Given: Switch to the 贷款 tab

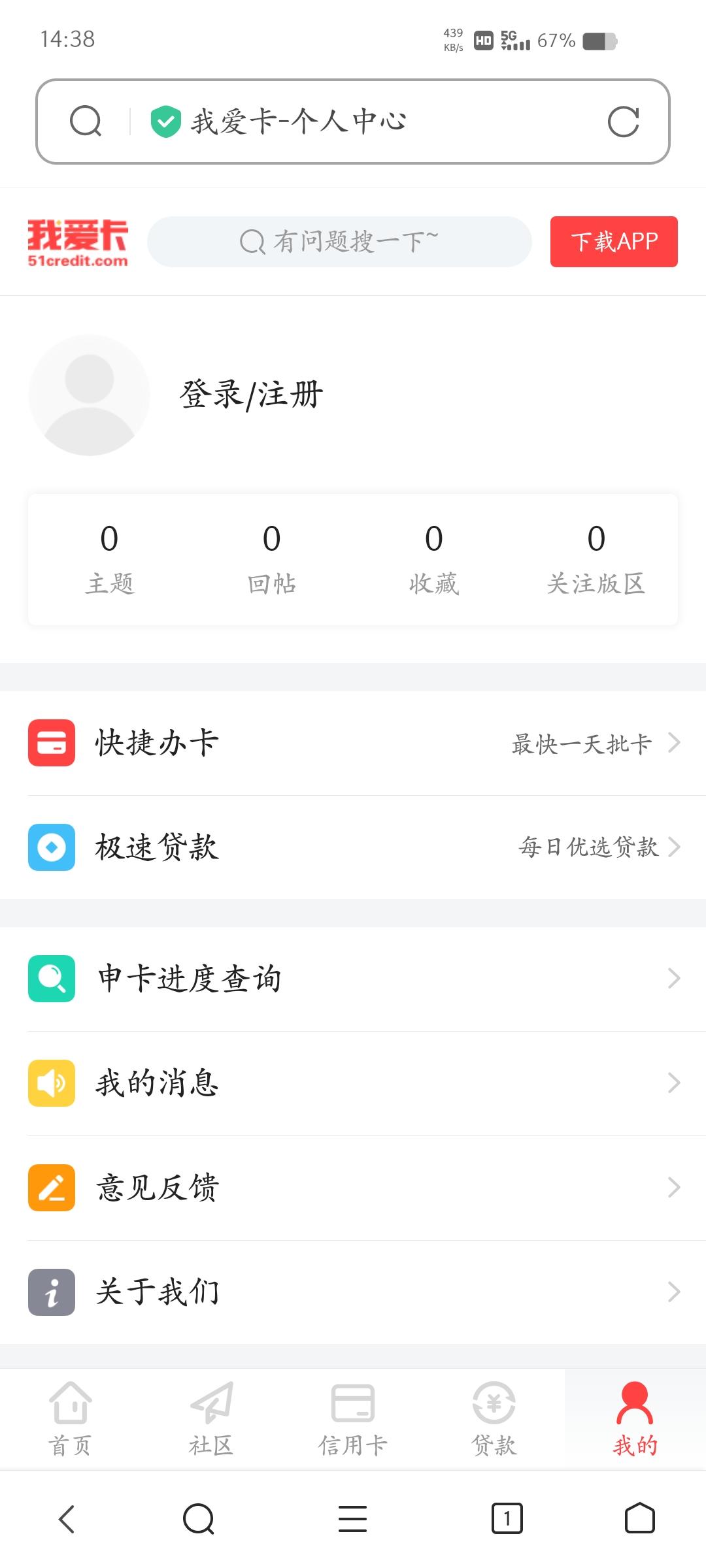Looking at the screenshot, I should coord(494,1419).
